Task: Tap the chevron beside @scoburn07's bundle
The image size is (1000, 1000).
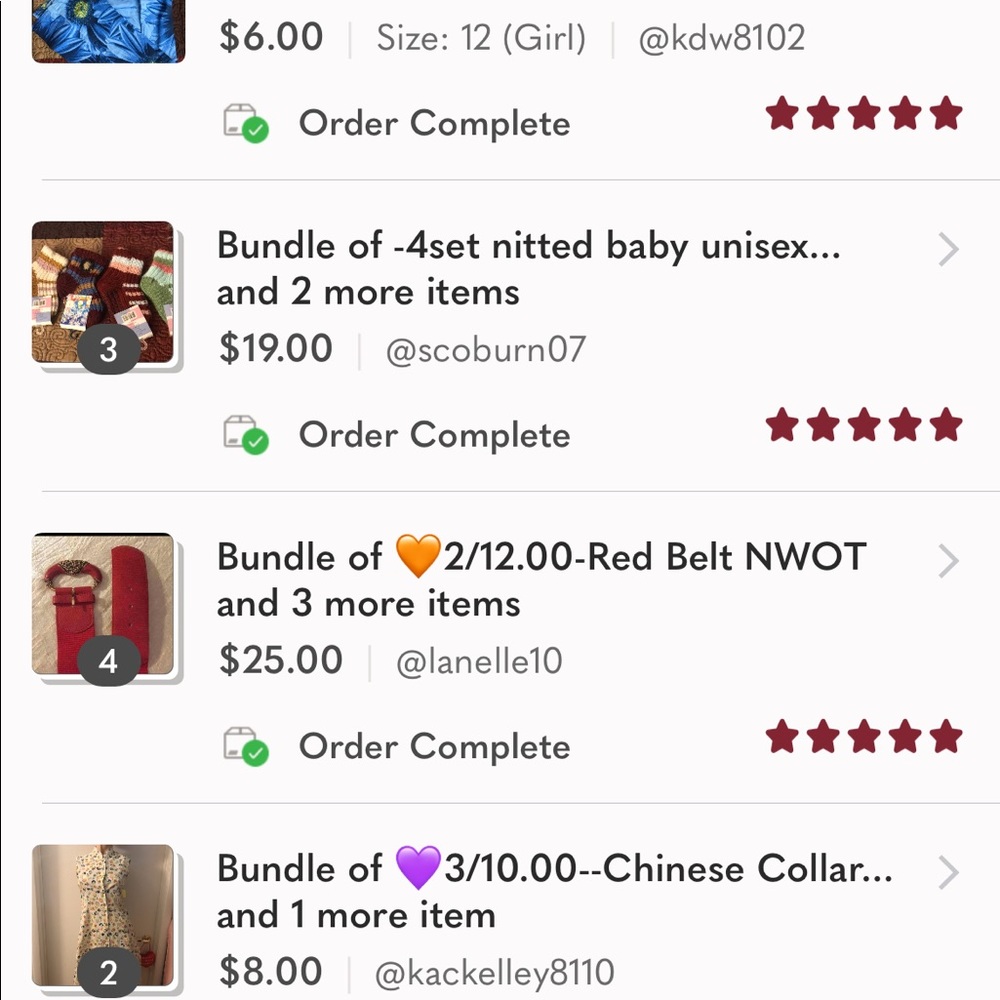Action: 948,250
